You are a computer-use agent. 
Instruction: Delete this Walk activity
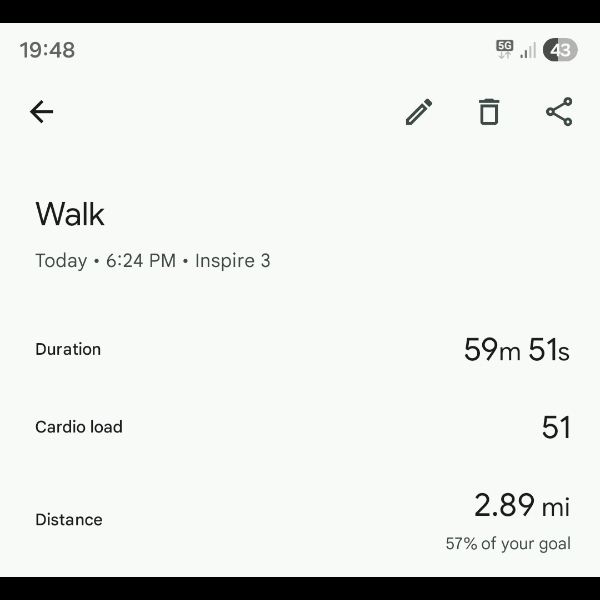488,112
